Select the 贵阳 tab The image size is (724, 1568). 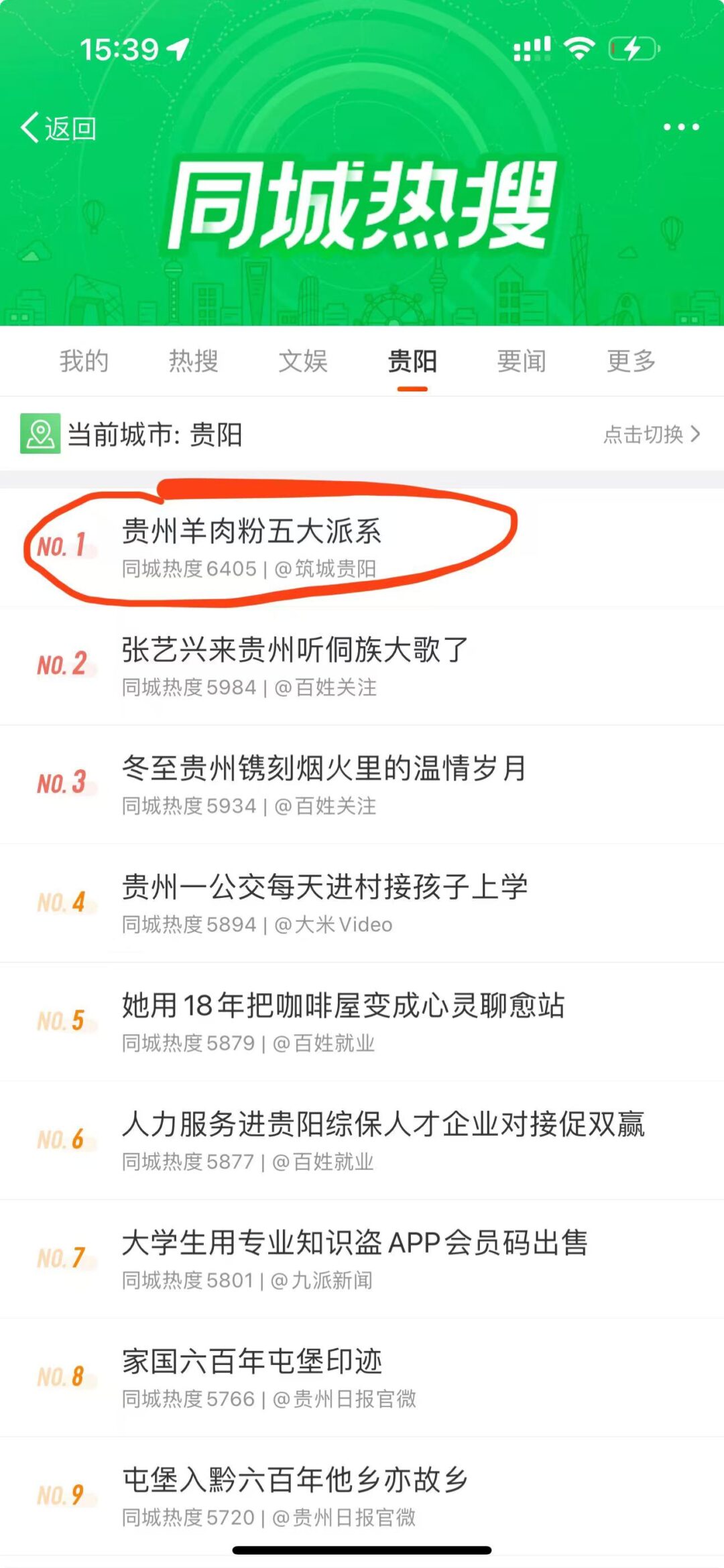click(412, 361)
